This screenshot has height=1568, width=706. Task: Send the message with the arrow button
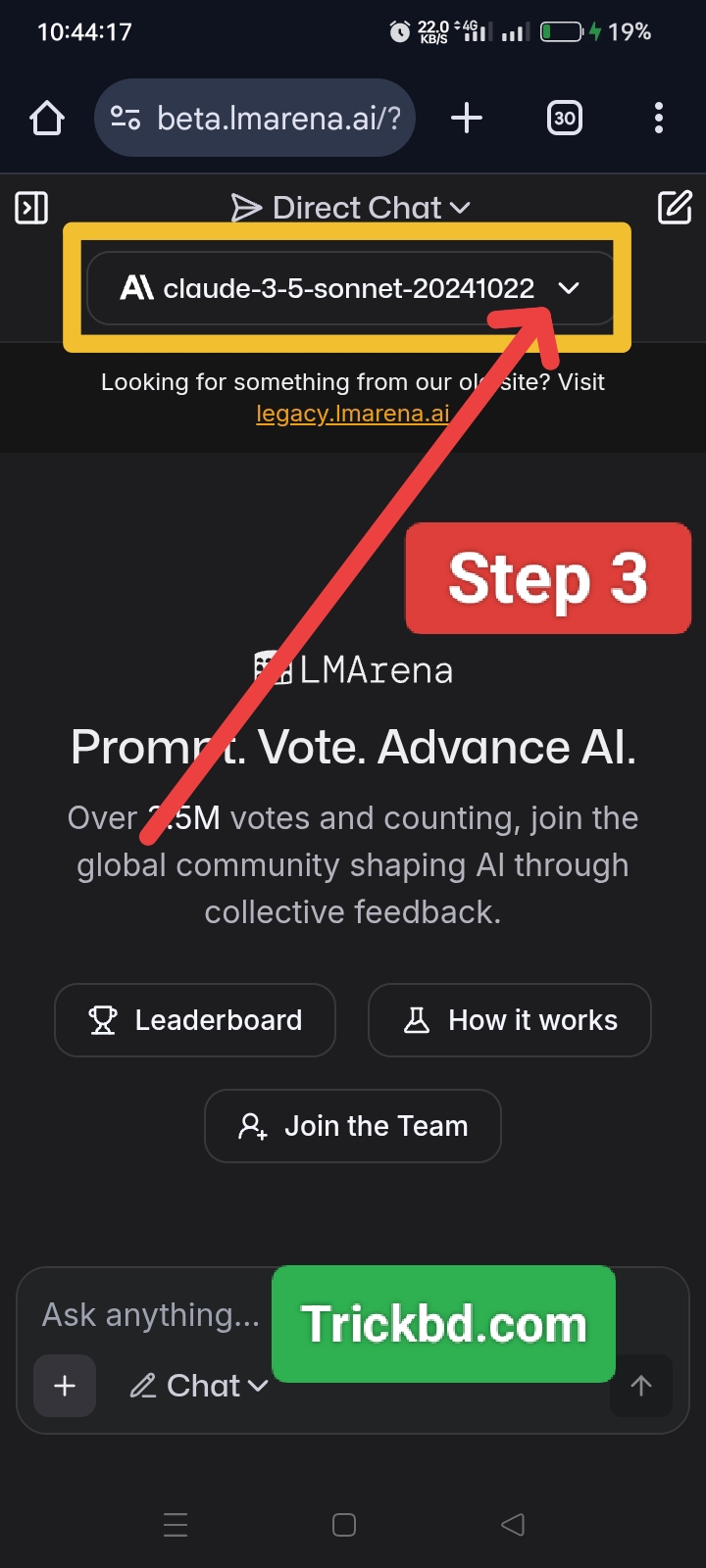[x=641, y=1386]
